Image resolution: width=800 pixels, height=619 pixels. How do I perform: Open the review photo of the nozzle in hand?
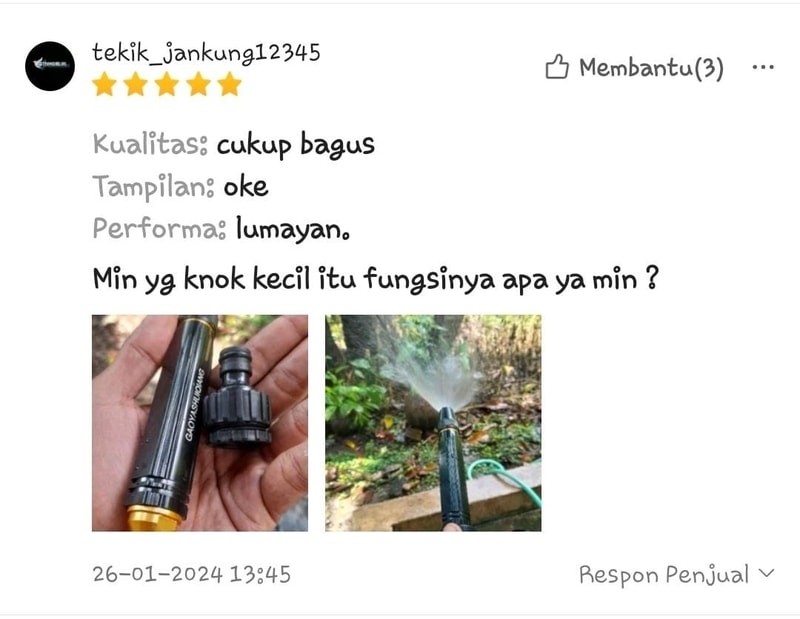200,422
